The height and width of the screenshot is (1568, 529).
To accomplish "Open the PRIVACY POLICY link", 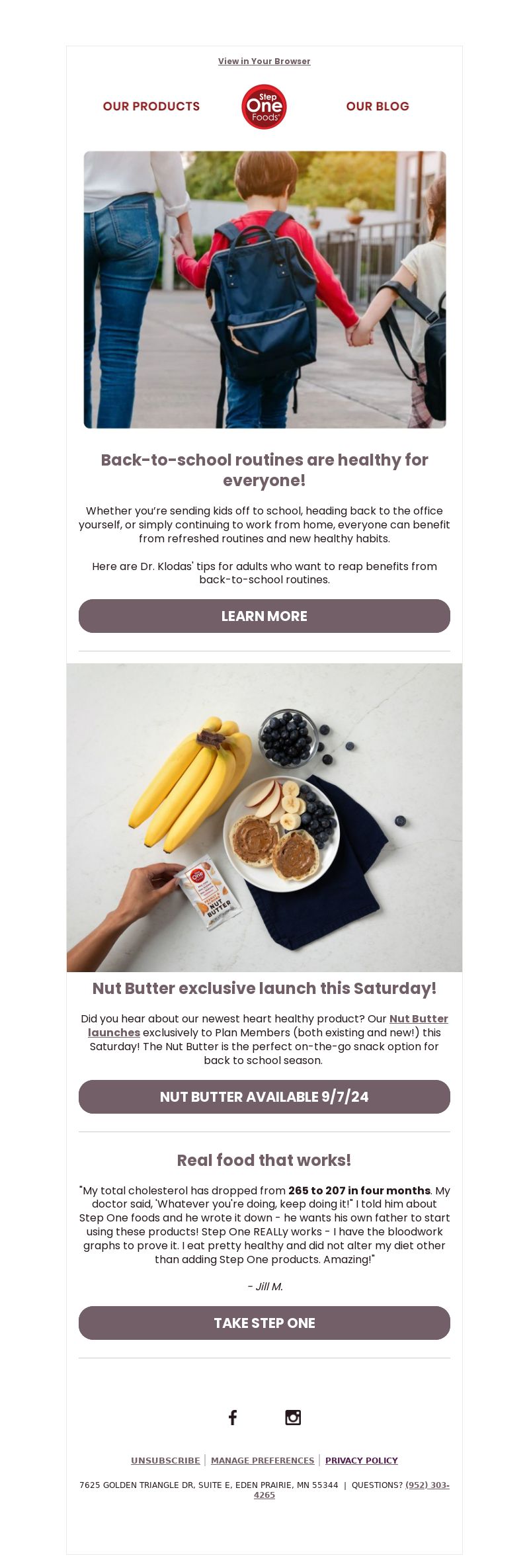I will click(361, 1460).
